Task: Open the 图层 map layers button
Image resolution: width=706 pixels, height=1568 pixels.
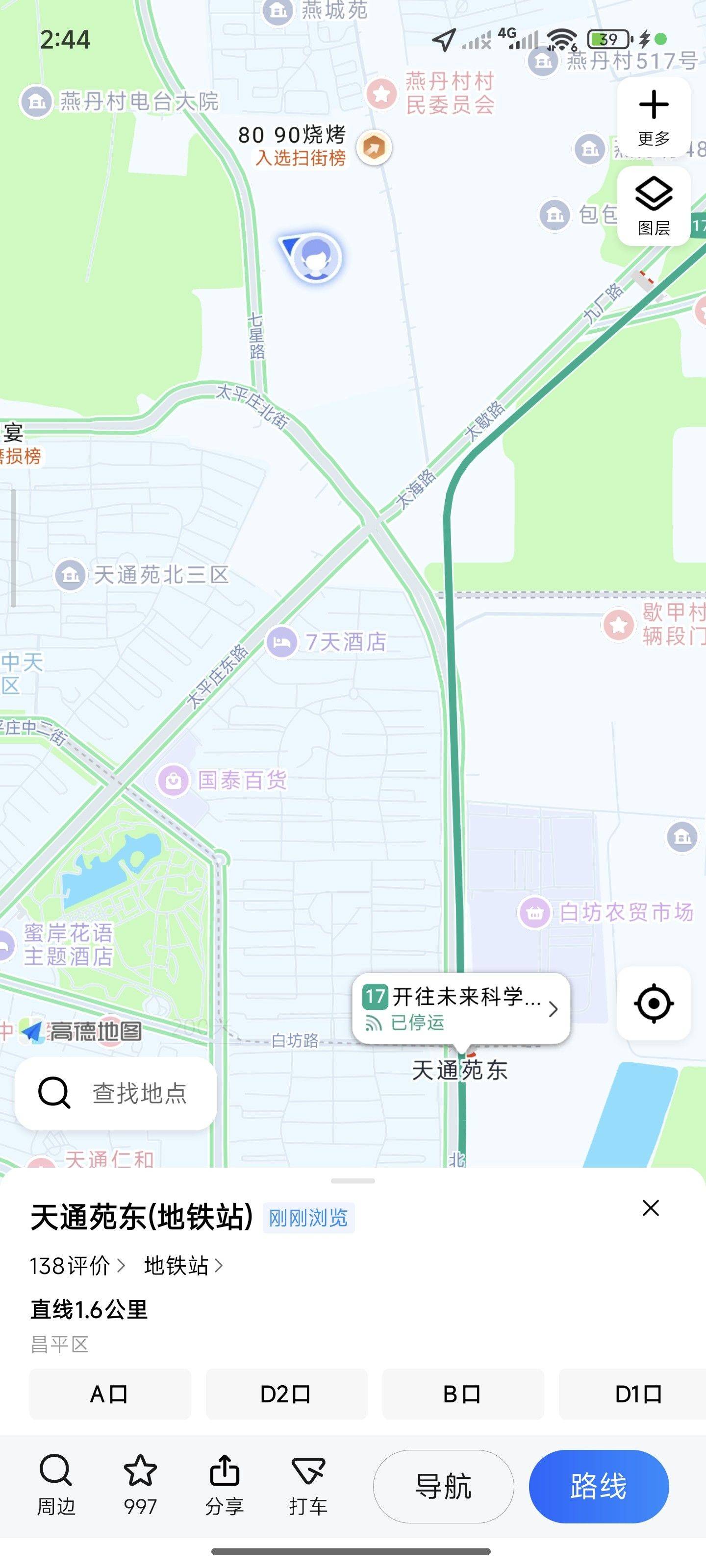Action: coord(654,206)
